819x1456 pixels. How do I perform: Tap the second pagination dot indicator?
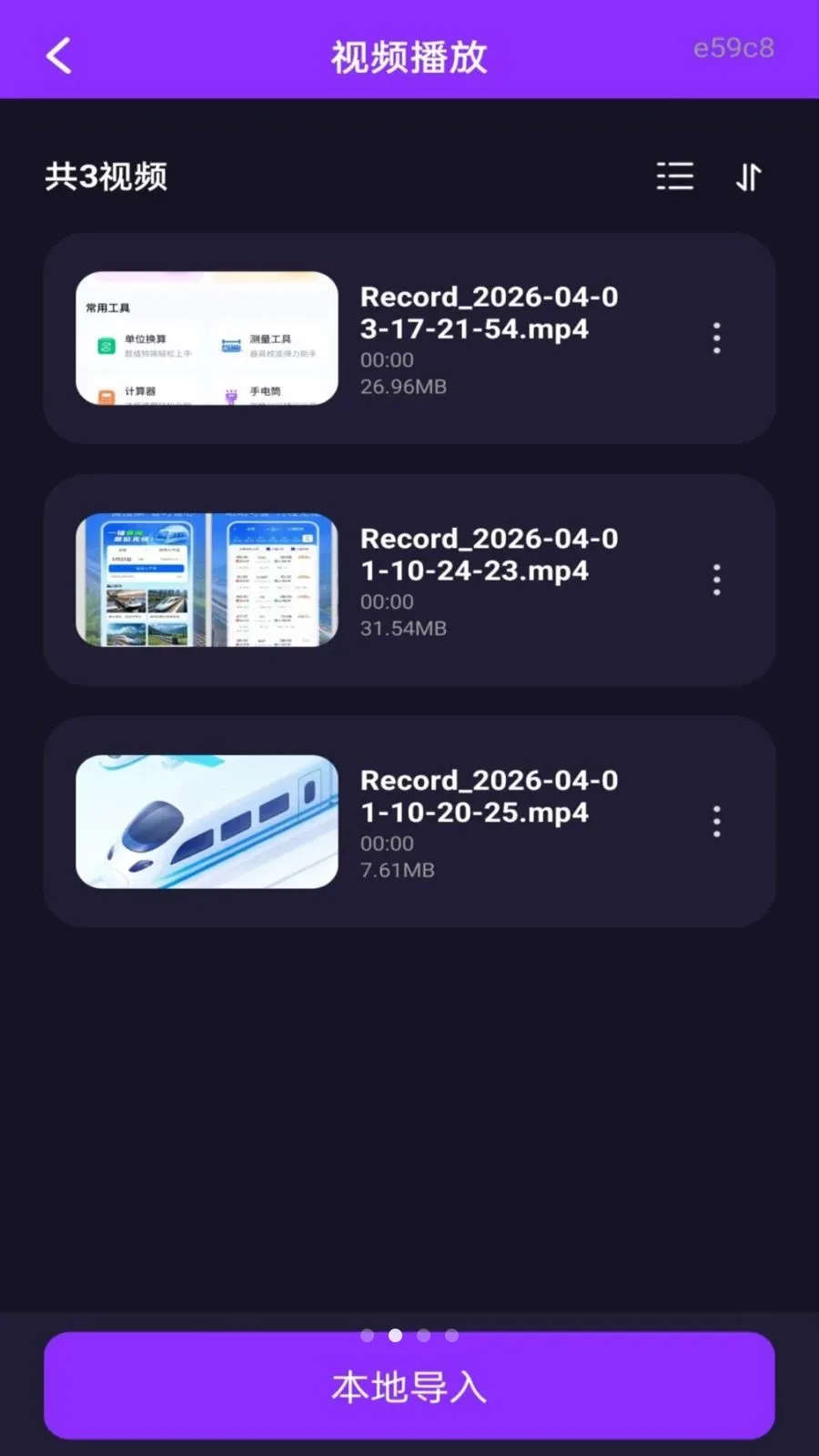coord(395,1335)
